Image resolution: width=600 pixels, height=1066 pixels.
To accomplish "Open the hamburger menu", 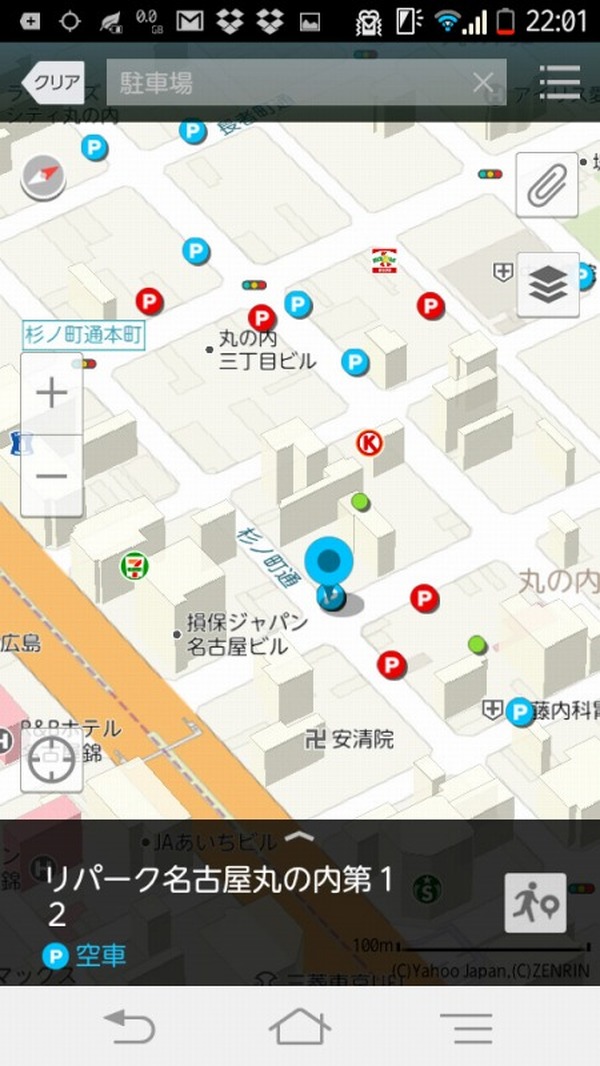I will (559, 82).
